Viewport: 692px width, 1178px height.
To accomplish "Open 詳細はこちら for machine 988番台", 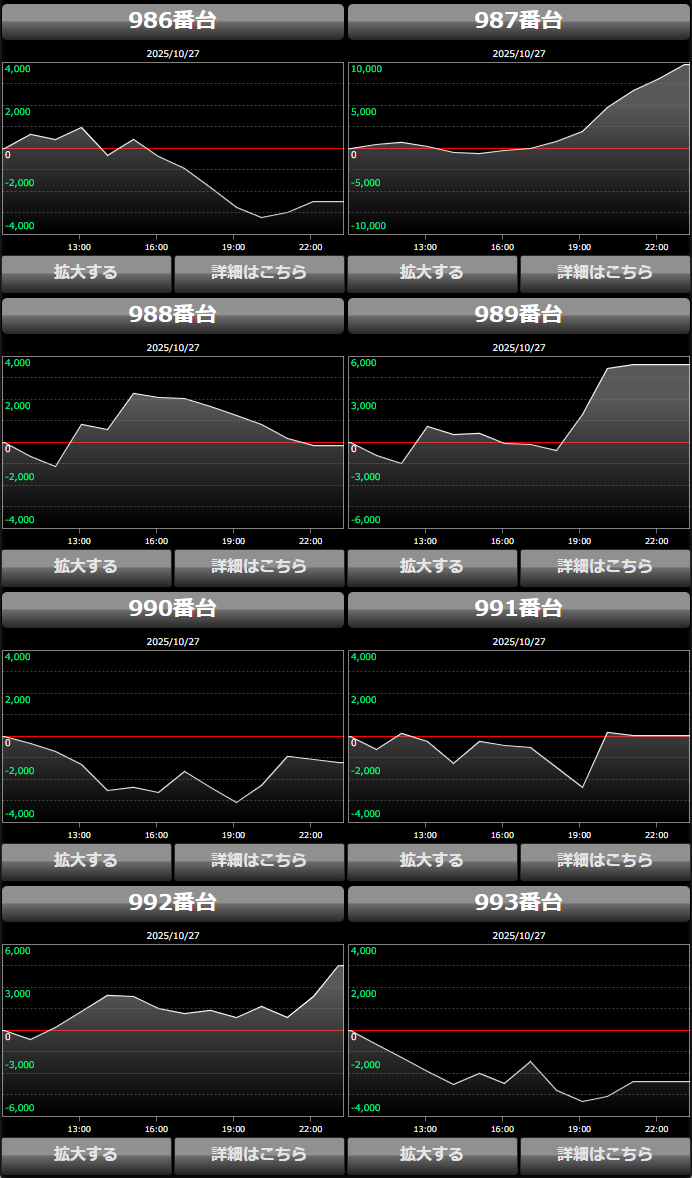I will [259, 566].
